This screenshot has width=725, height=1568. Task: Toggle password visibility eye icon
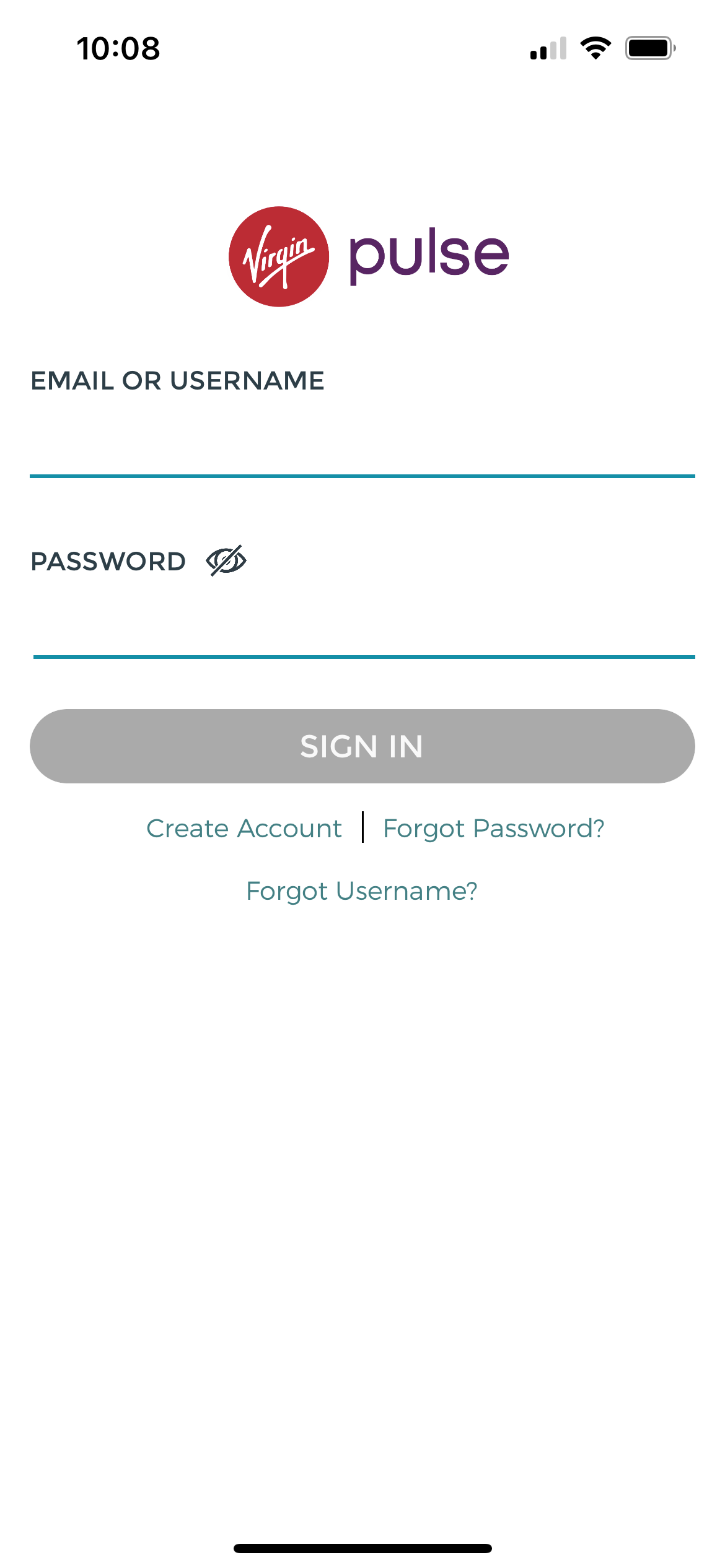(x=226, y=561)
